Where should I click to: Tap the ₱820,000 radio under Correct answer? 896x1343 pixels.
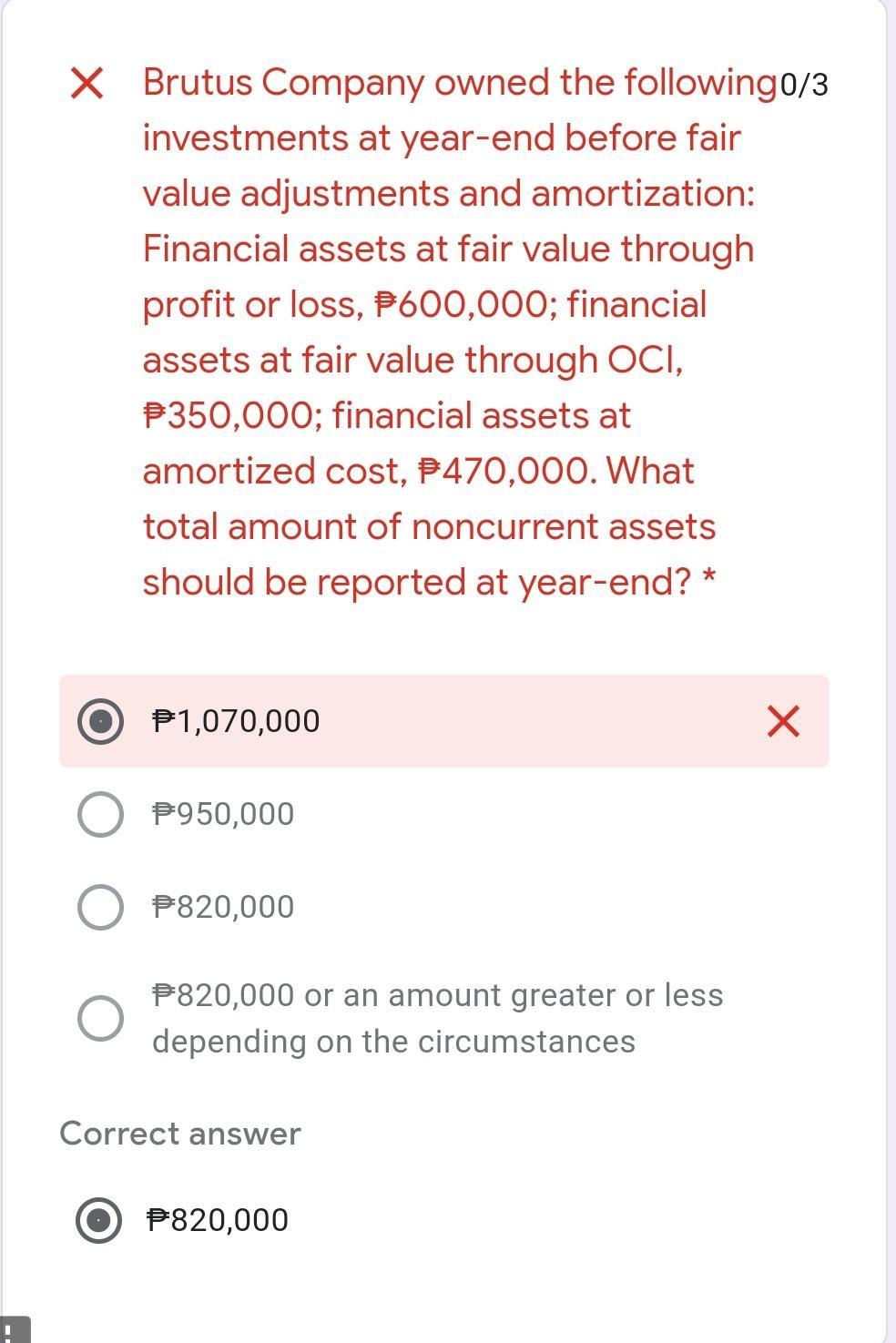pyautogui.click(x=98, y=1220)
